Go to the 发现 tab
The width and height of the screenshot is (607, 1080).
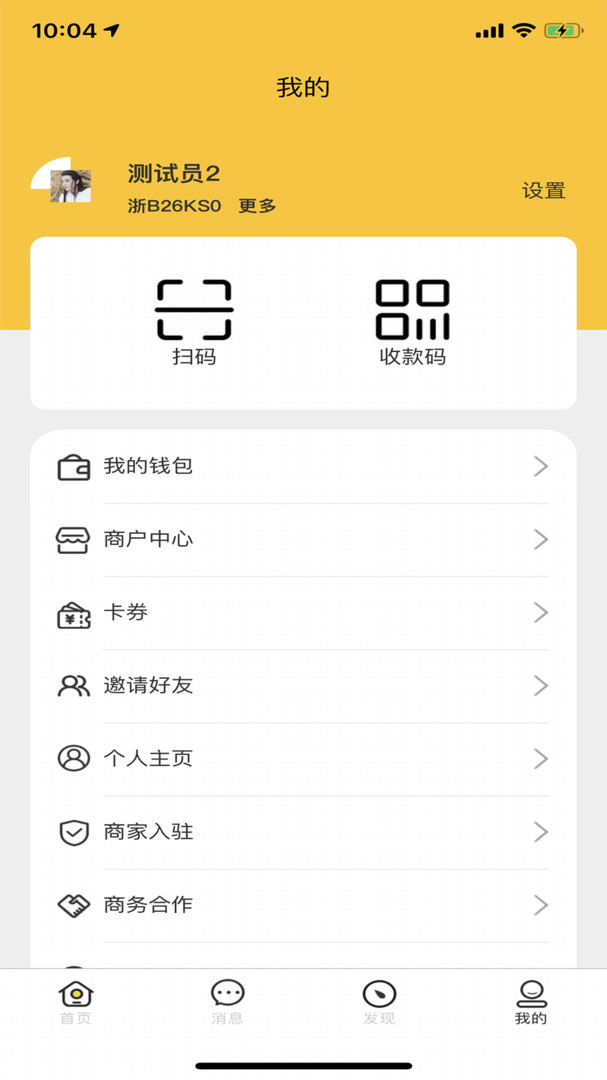[379, 1002]
